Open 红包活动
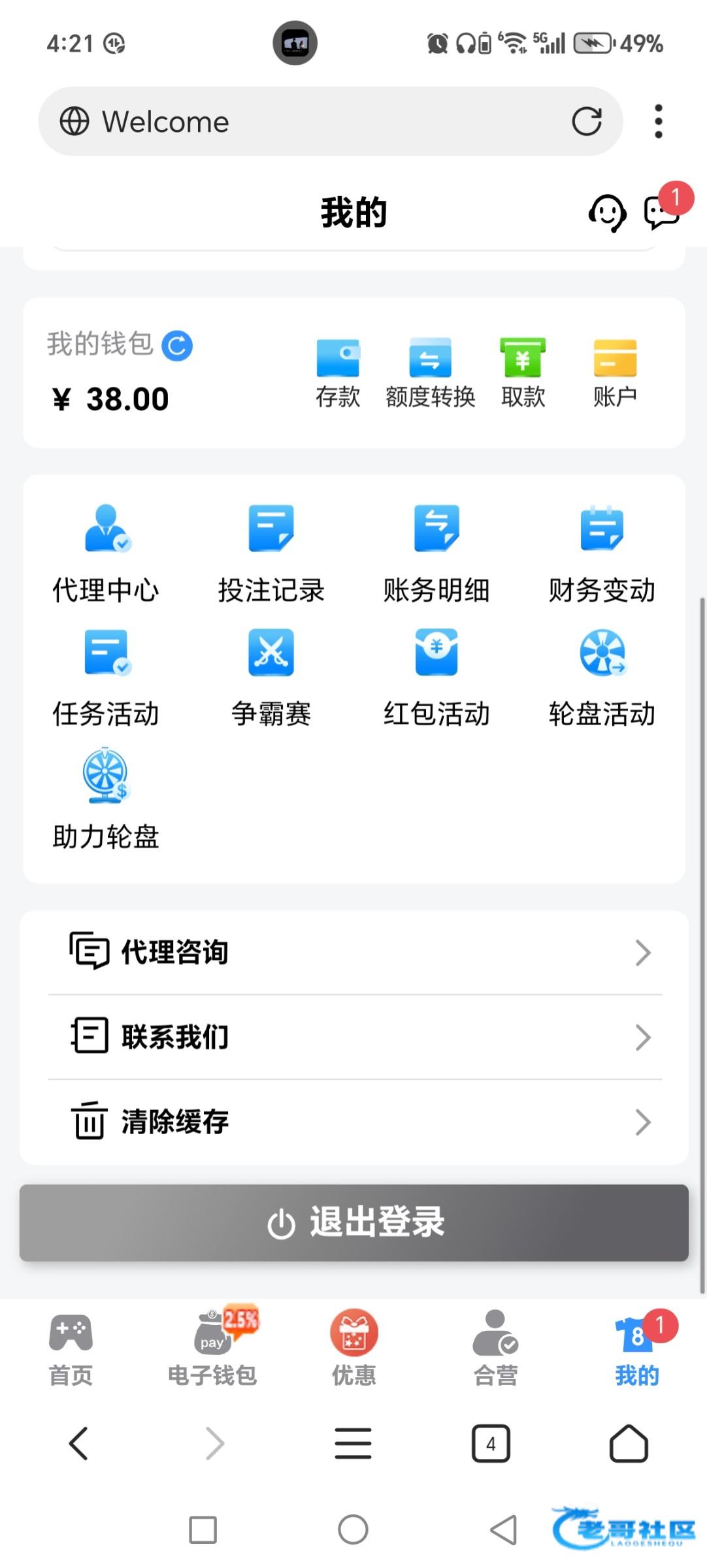This screenshot has height=1568, width=707. [436, 677]
